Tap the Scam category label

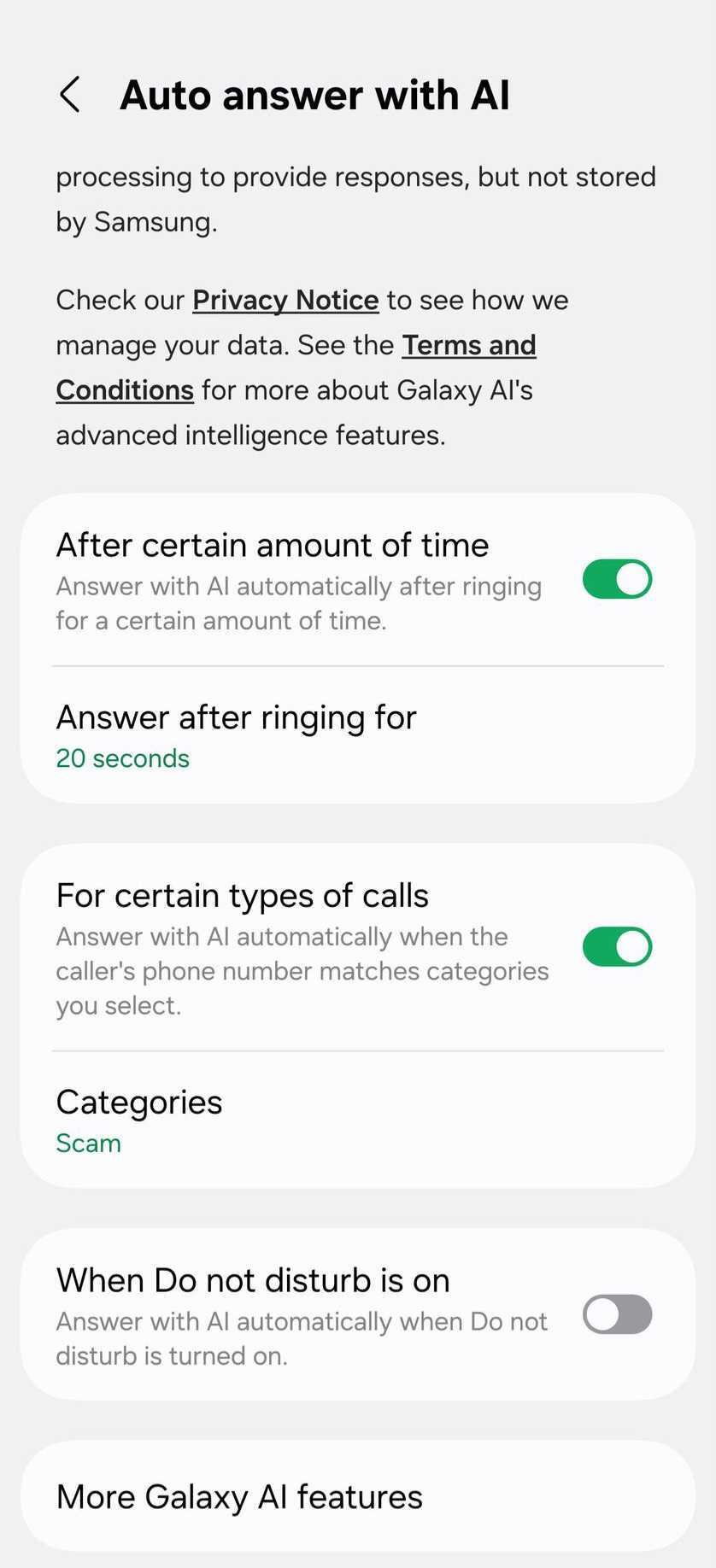[88, 1143]
